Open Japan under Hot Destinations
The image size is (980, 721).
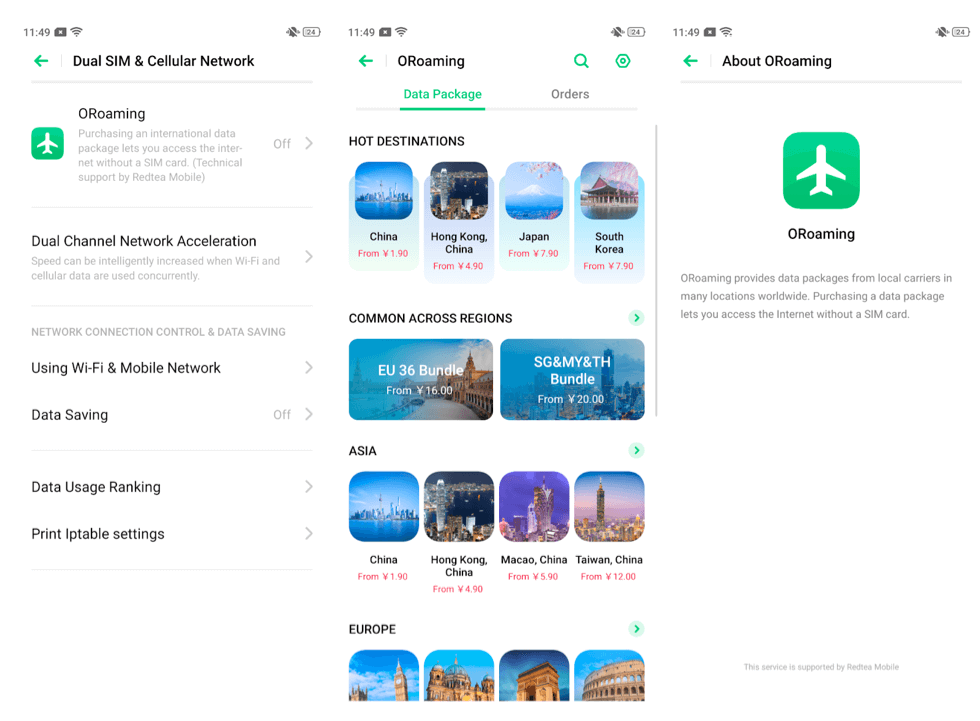534,213
